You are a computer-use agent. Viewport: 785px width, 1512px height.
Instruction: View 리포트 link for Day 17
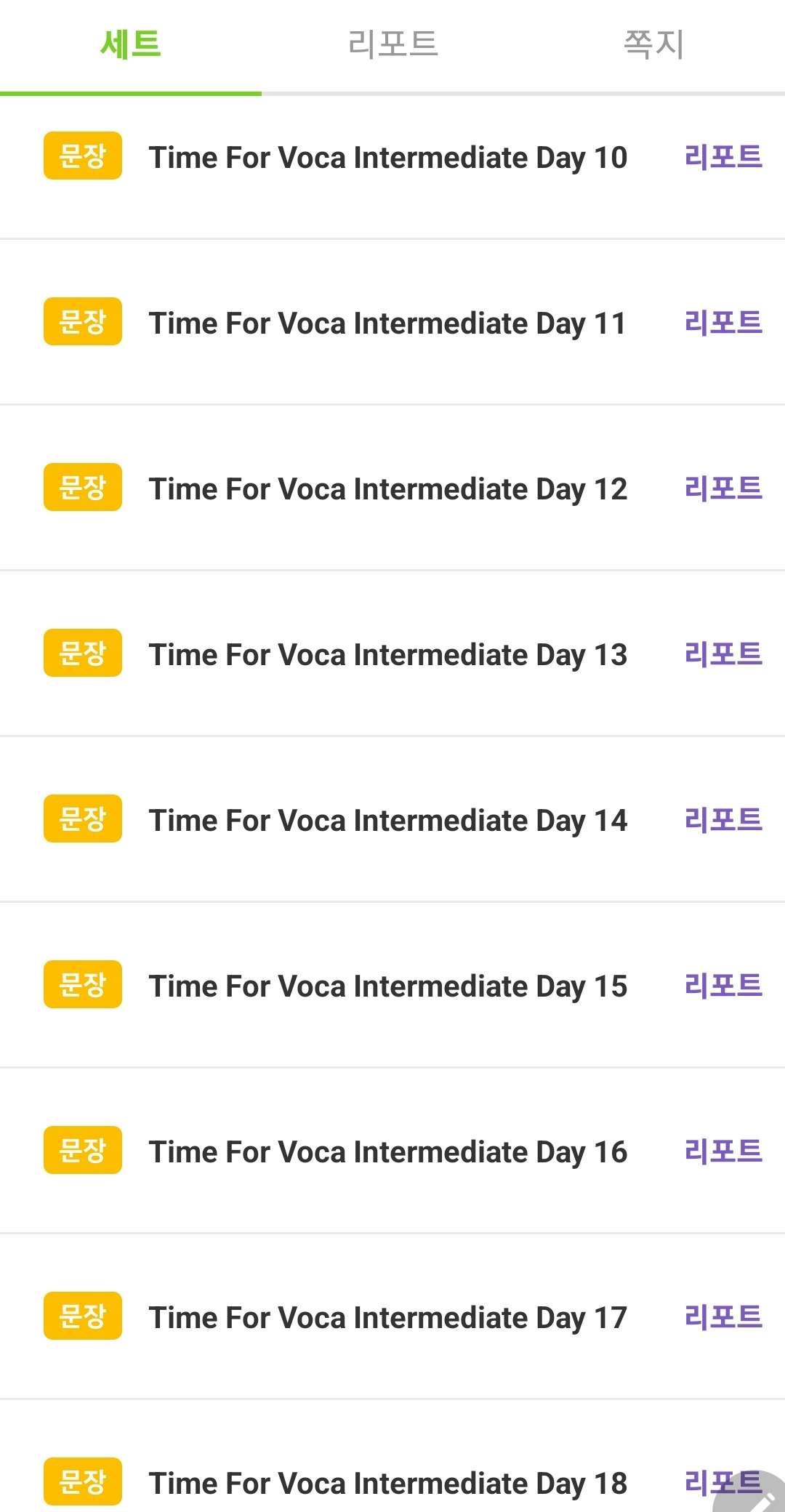[723, 1317]
